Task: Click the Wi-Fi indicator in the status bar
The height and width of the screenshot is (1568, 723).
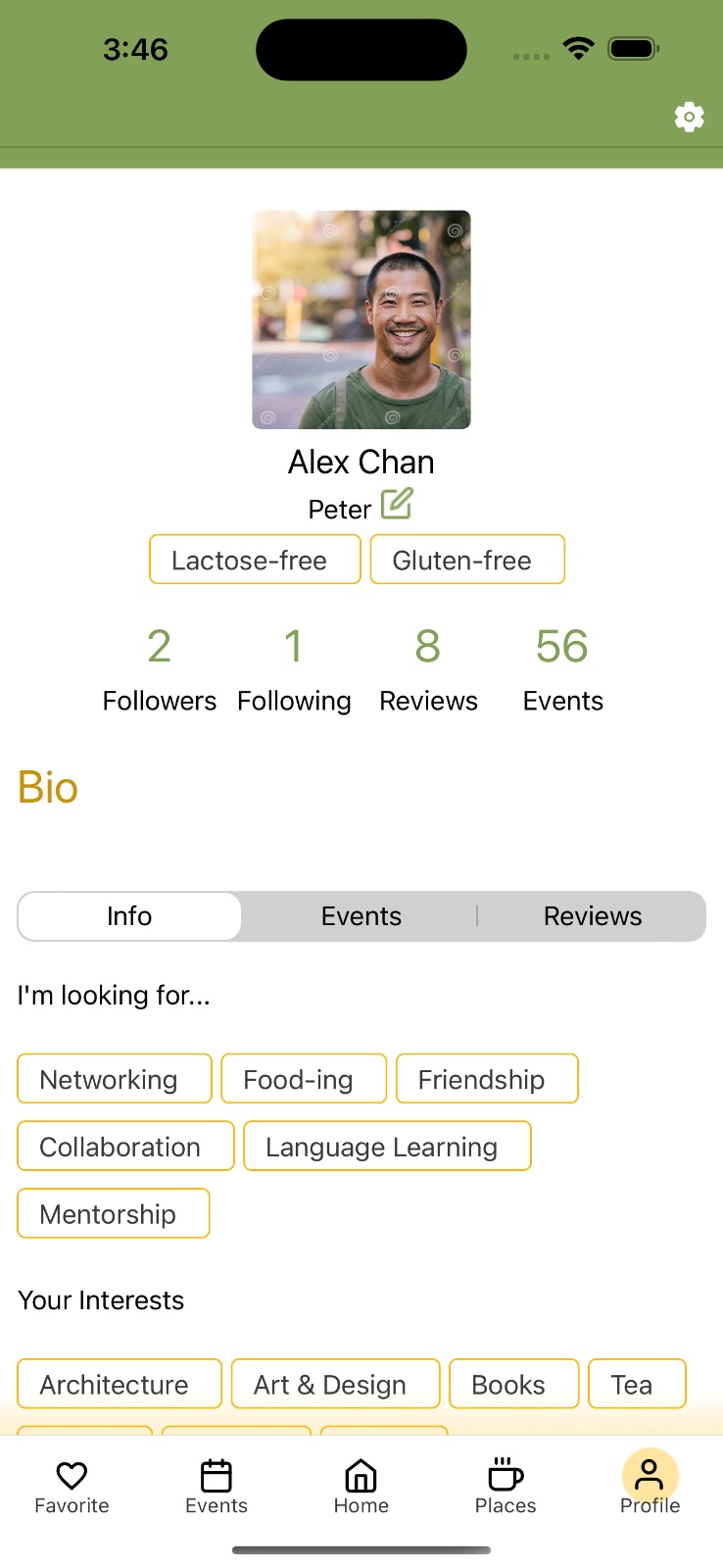Action: click(577, 48)
